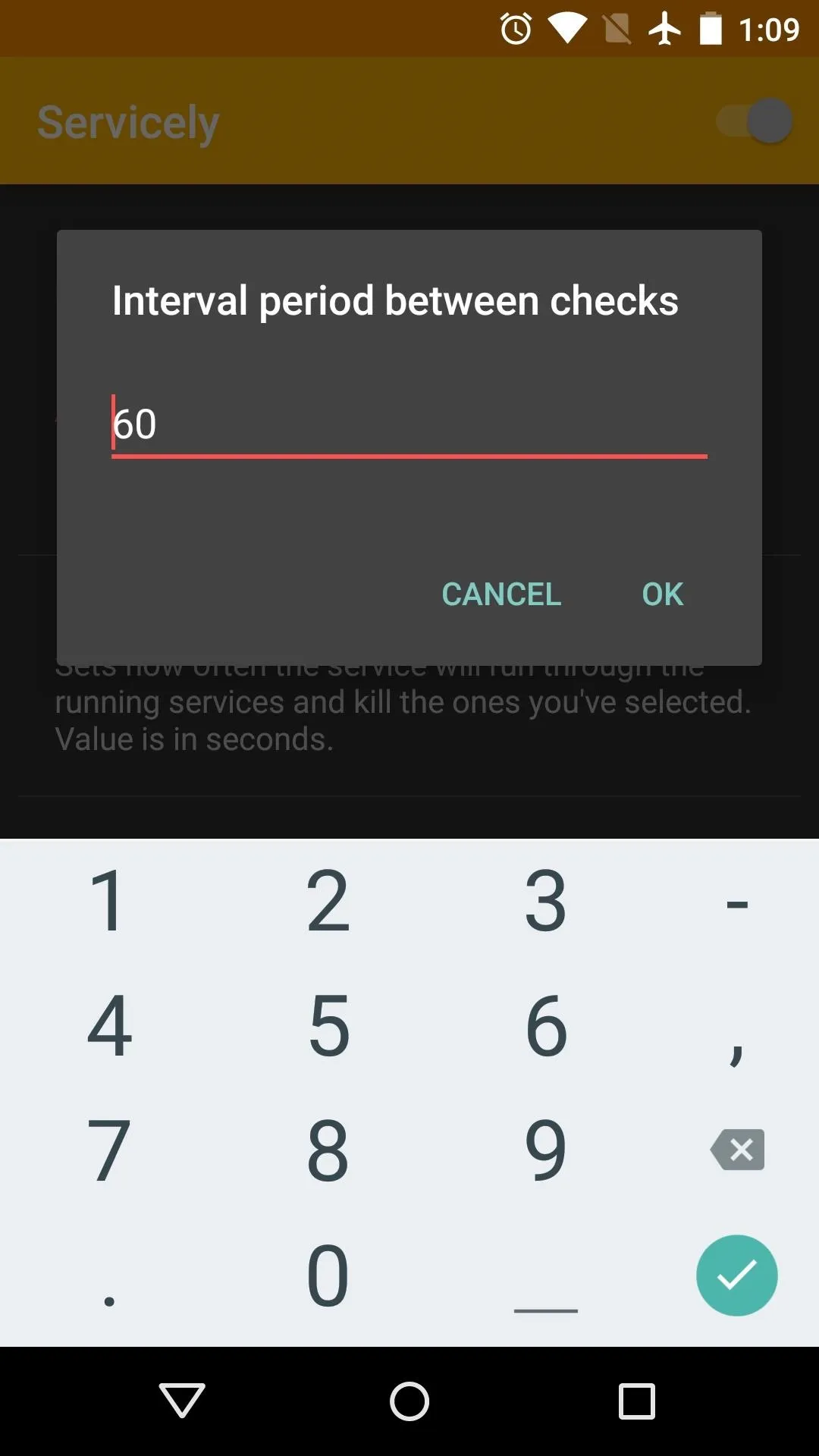Tap the period key on keypad

[x=109, y=1276]
